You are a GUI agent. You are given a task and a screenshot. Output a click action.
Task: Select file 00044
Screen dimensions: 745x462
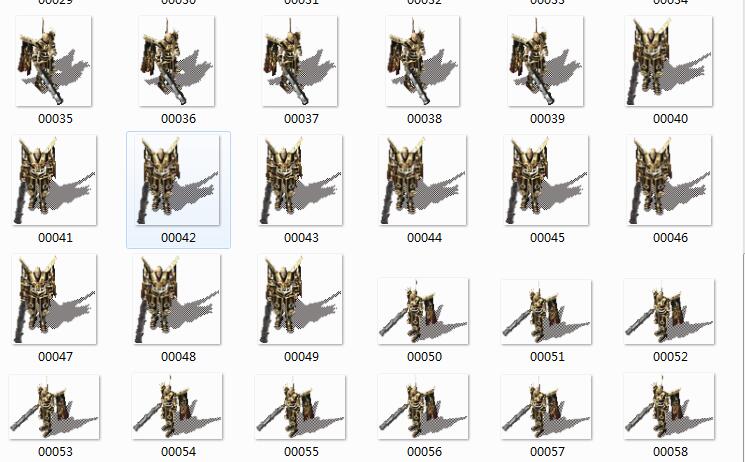(424, 181)
